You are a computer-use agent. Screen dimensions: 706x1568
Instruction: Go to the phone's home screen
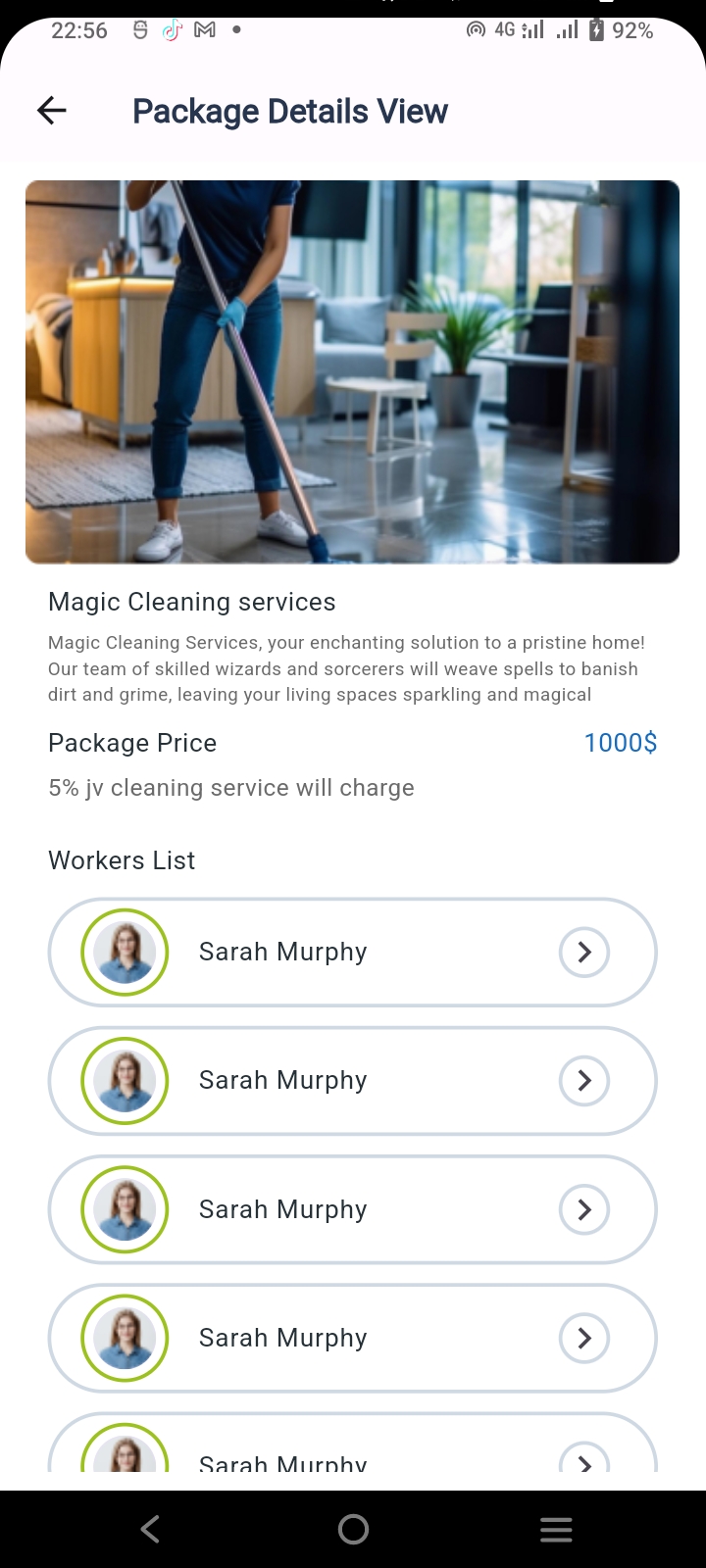(x=353, y=1529)
